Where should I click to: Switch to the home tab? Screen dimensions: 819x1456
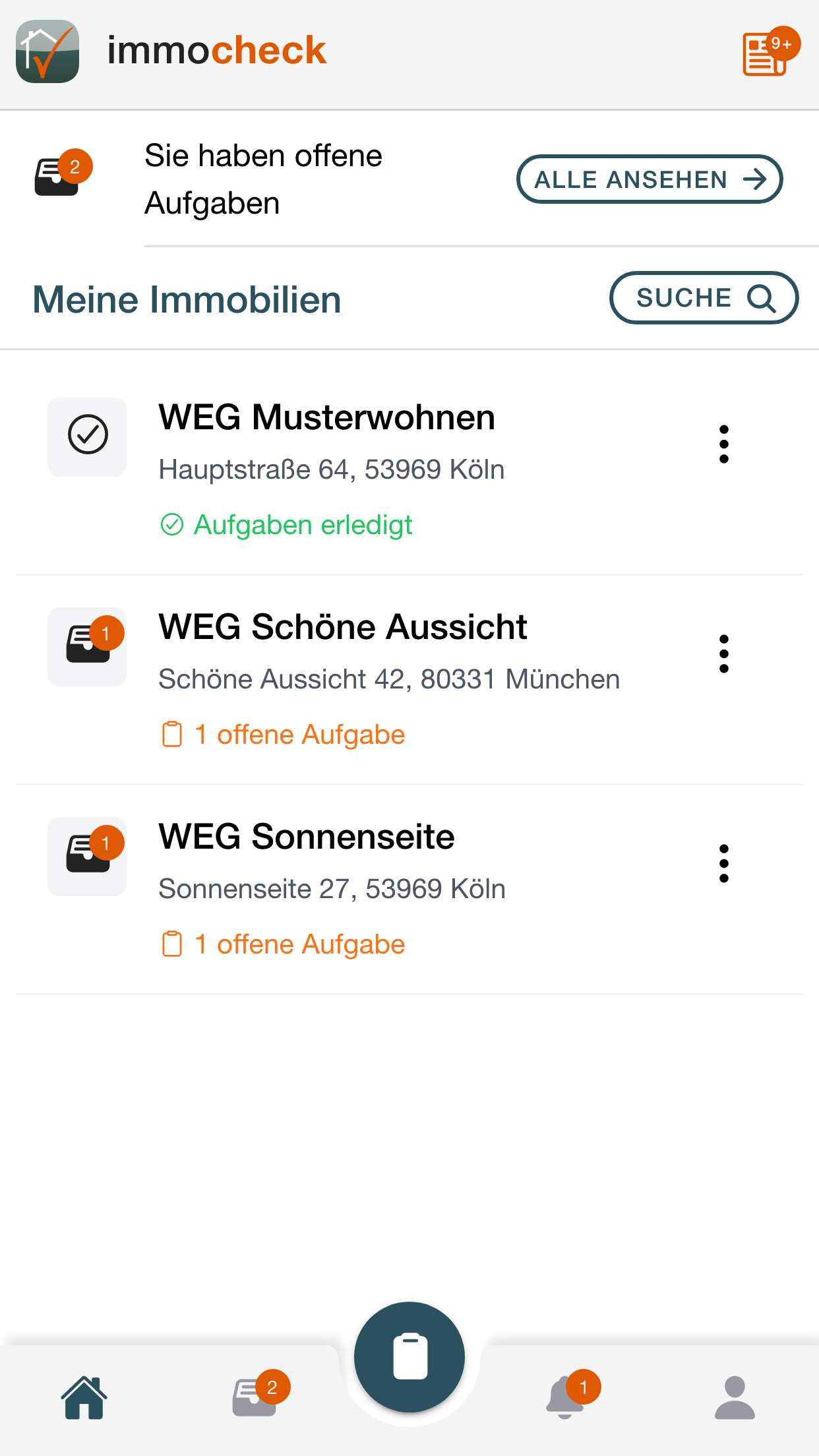(x=84, y=1397)
